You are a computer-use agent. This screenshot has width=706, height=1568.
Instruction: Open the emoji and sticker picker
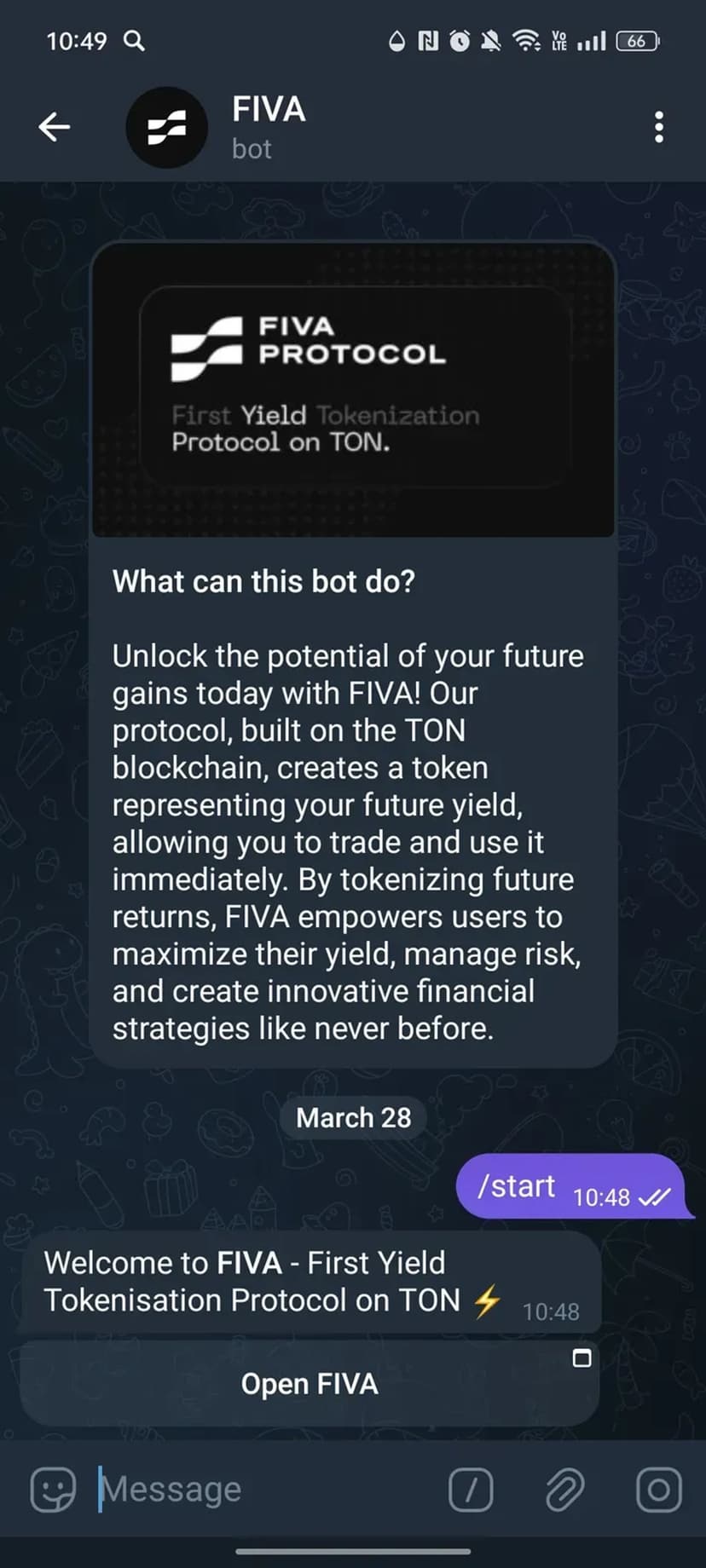(53, 1490)
